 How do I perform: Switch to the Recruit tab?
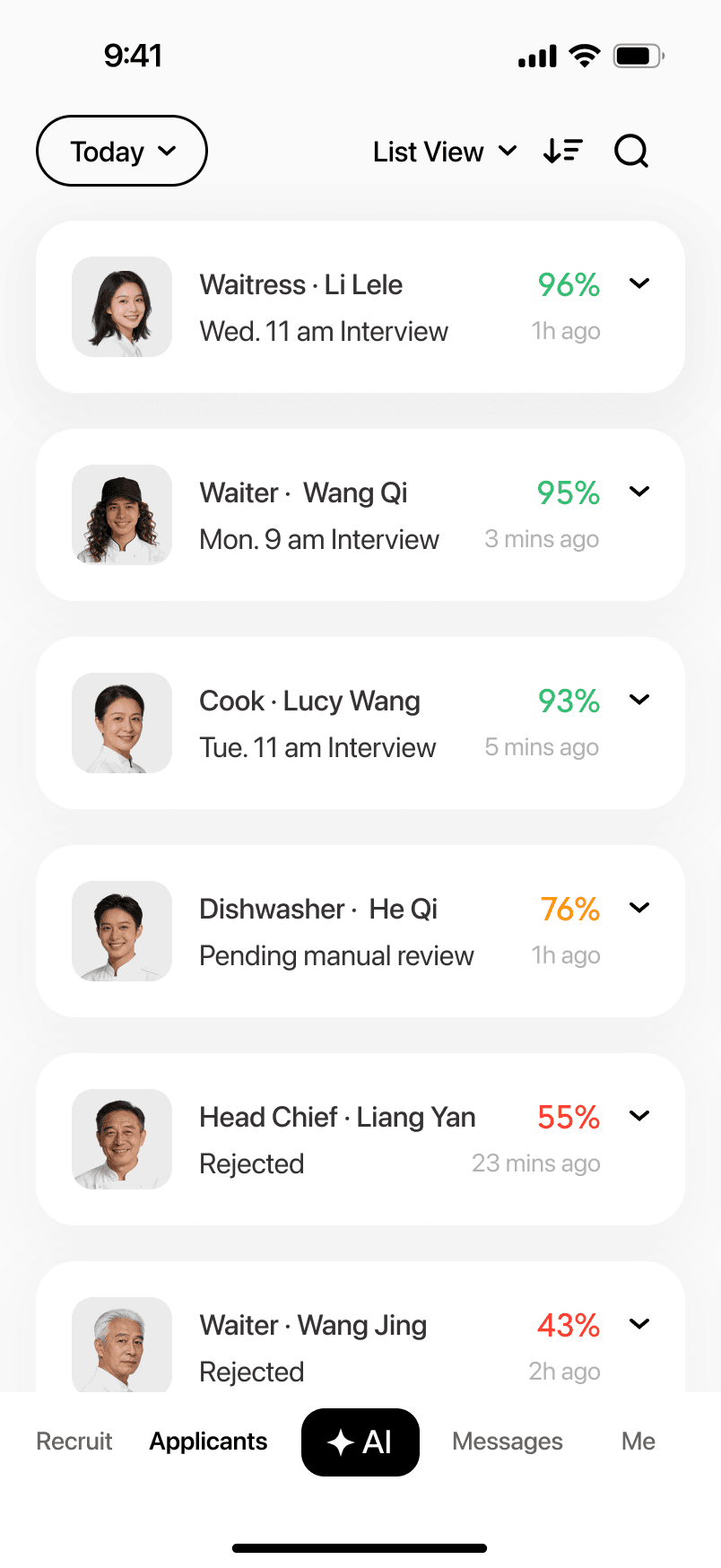click(x=74, y=1441)
